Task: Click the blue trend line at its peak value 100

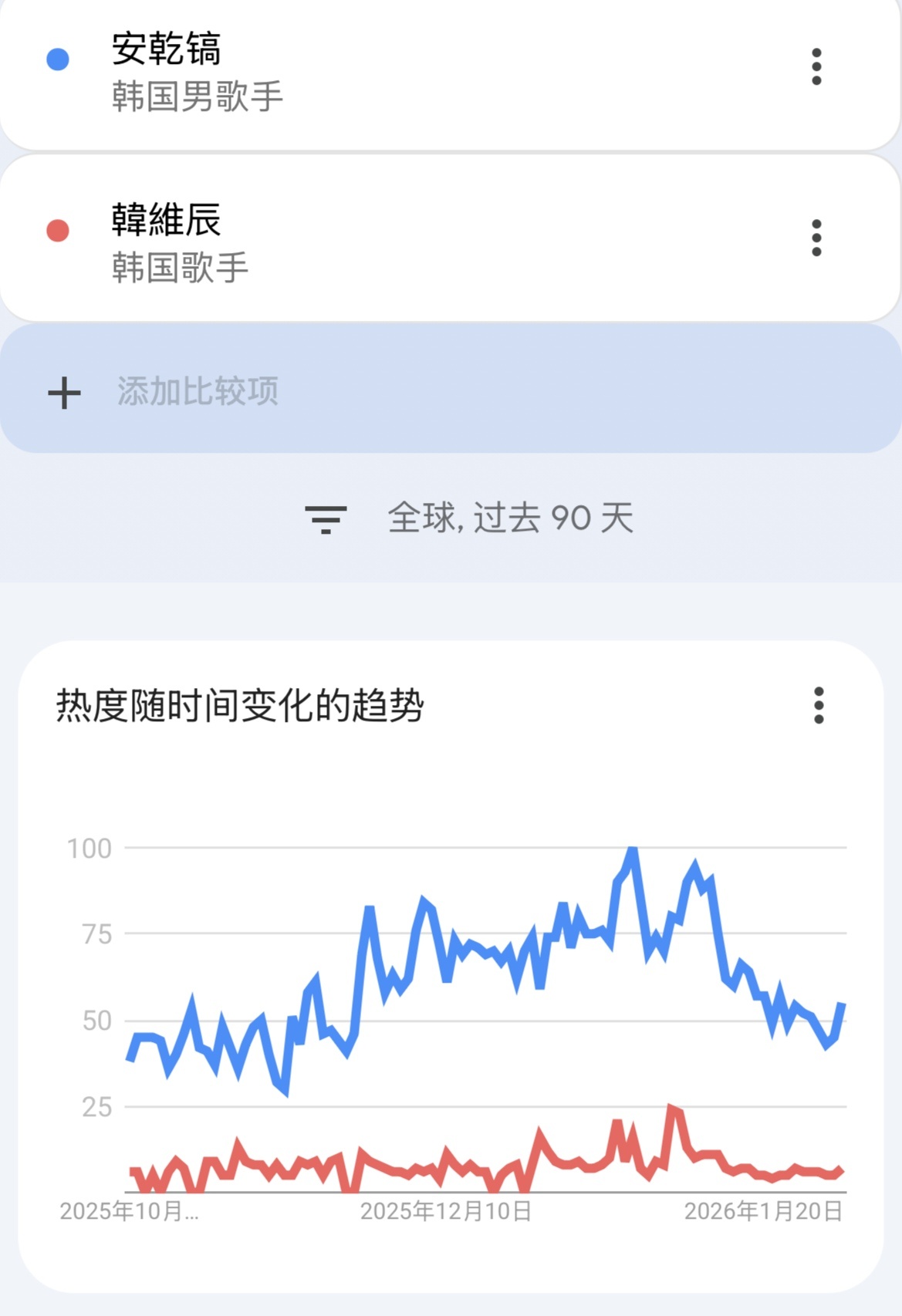Action: click(x=631, y=849)
